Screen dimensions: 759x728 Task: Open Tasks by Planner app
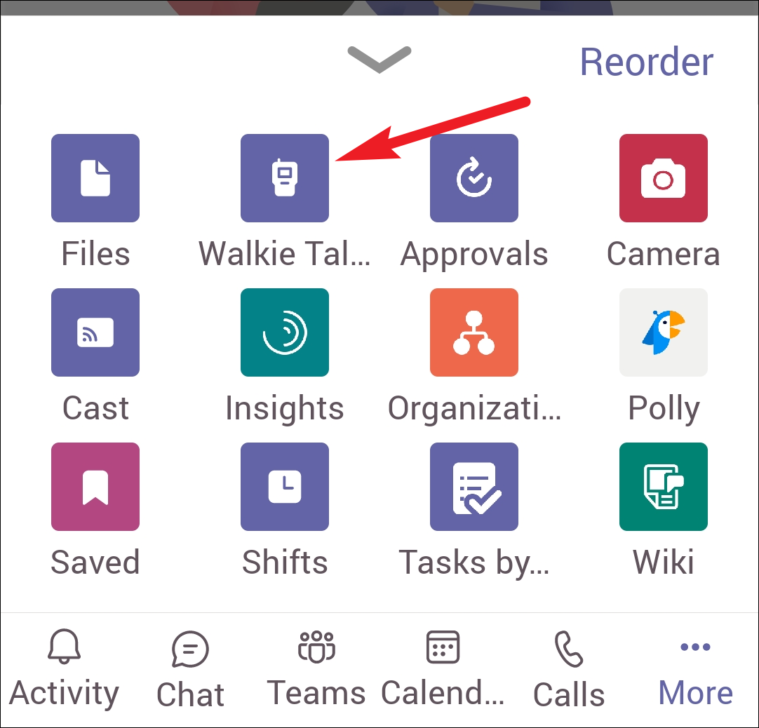[x=474, y=487]
